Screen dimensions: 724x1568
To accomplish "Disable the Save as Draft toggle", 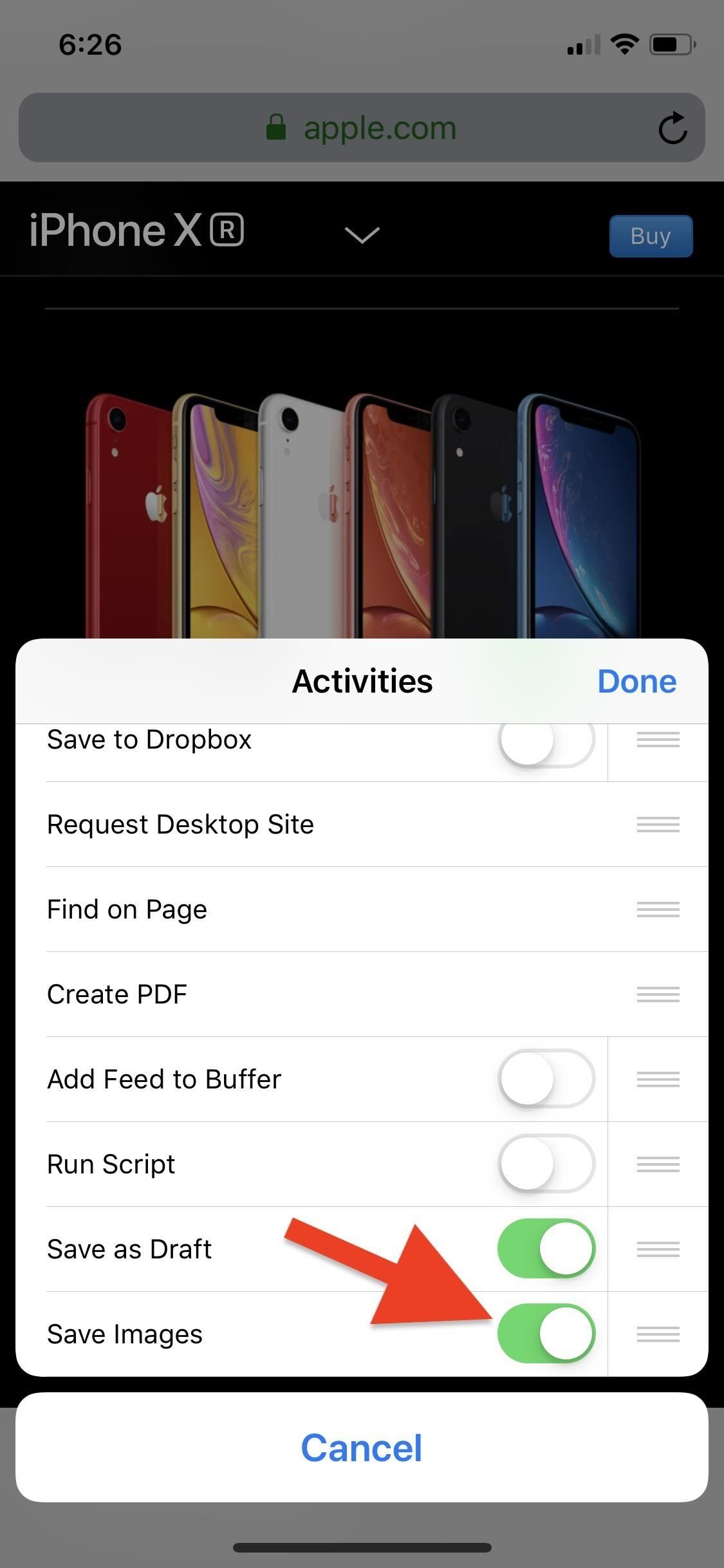I will click(546, 1249).
